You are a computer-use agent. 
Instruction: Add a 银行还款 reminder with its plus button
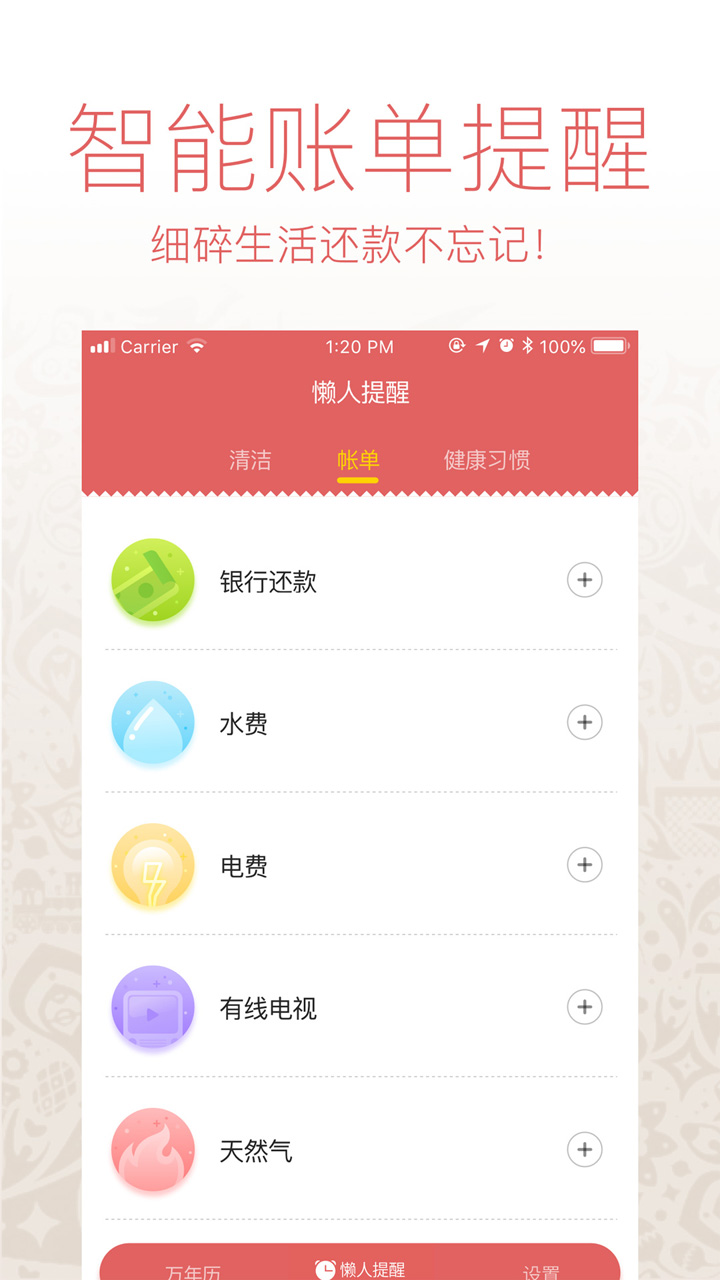(584, 581)
